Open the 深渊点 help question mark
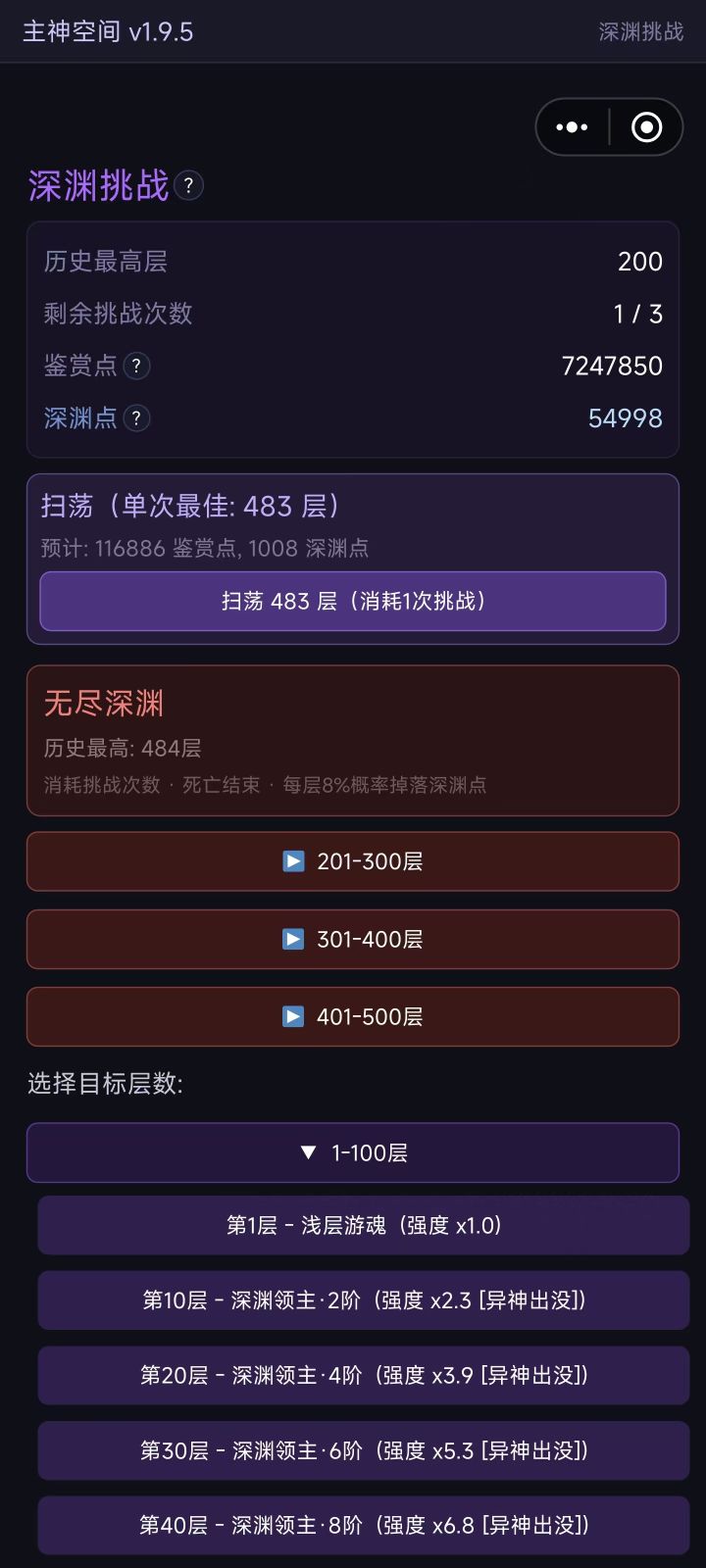The image size is (706, 1568). click(138, 418)
